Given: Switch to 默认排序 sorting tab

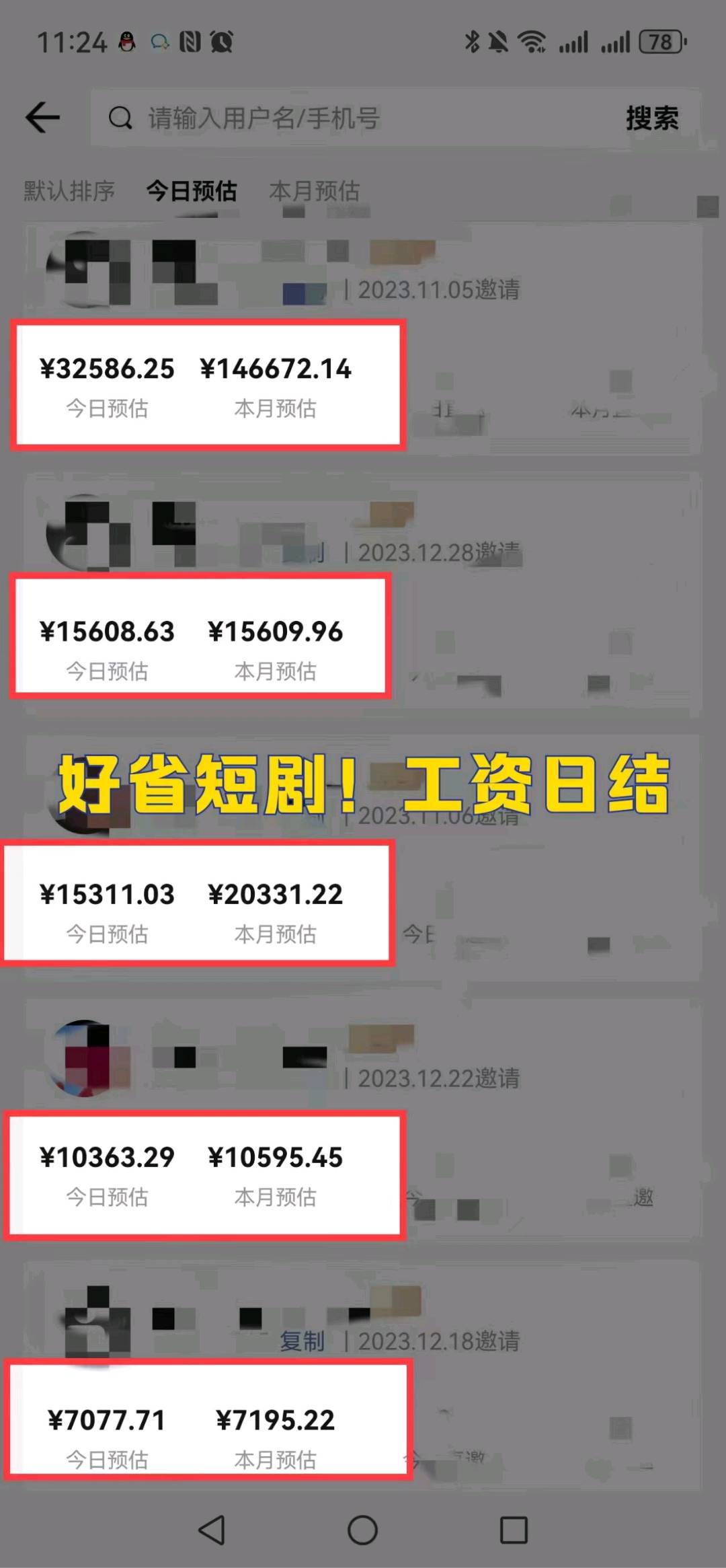Looking at the screenshot, I should (x=69, y=191).
